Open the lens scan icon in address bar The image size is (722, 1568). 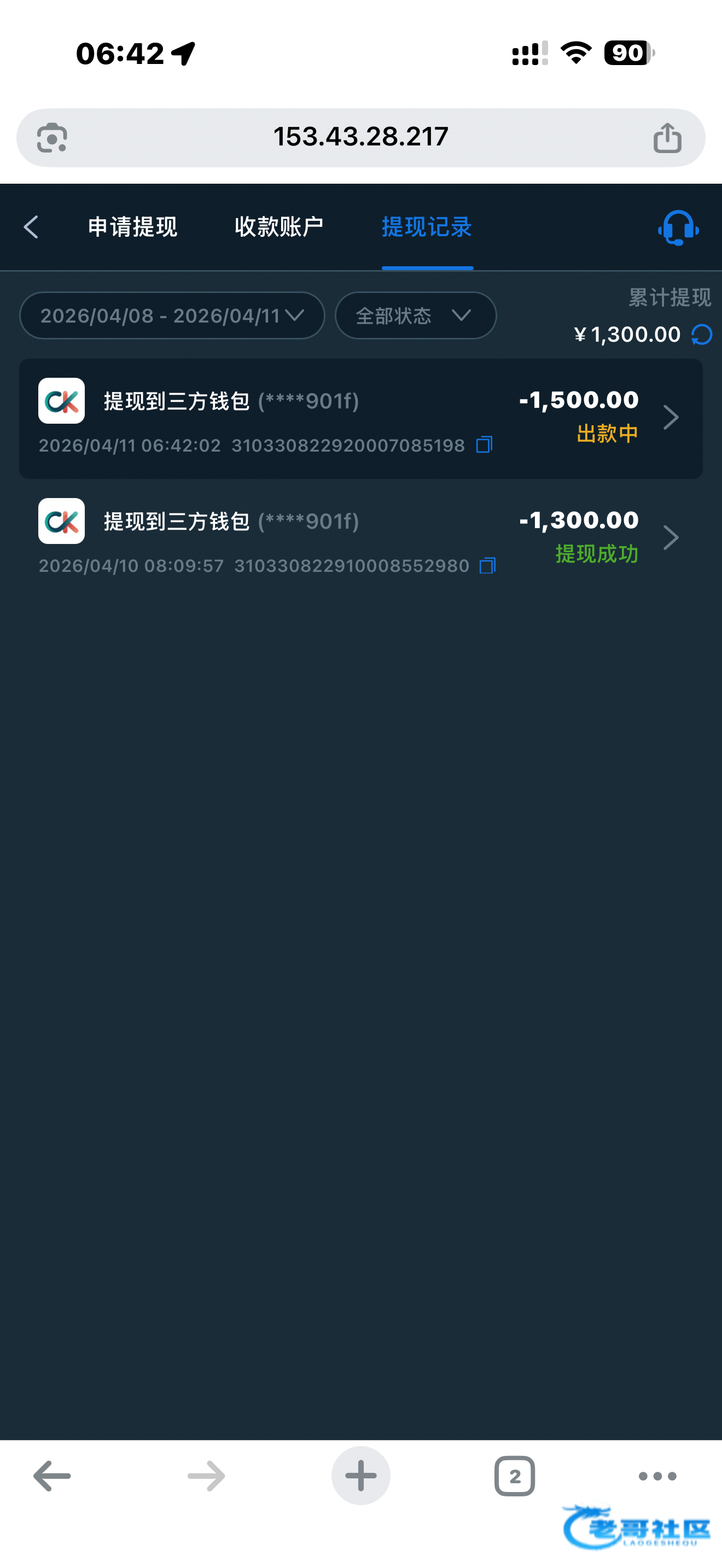(52, 138)
